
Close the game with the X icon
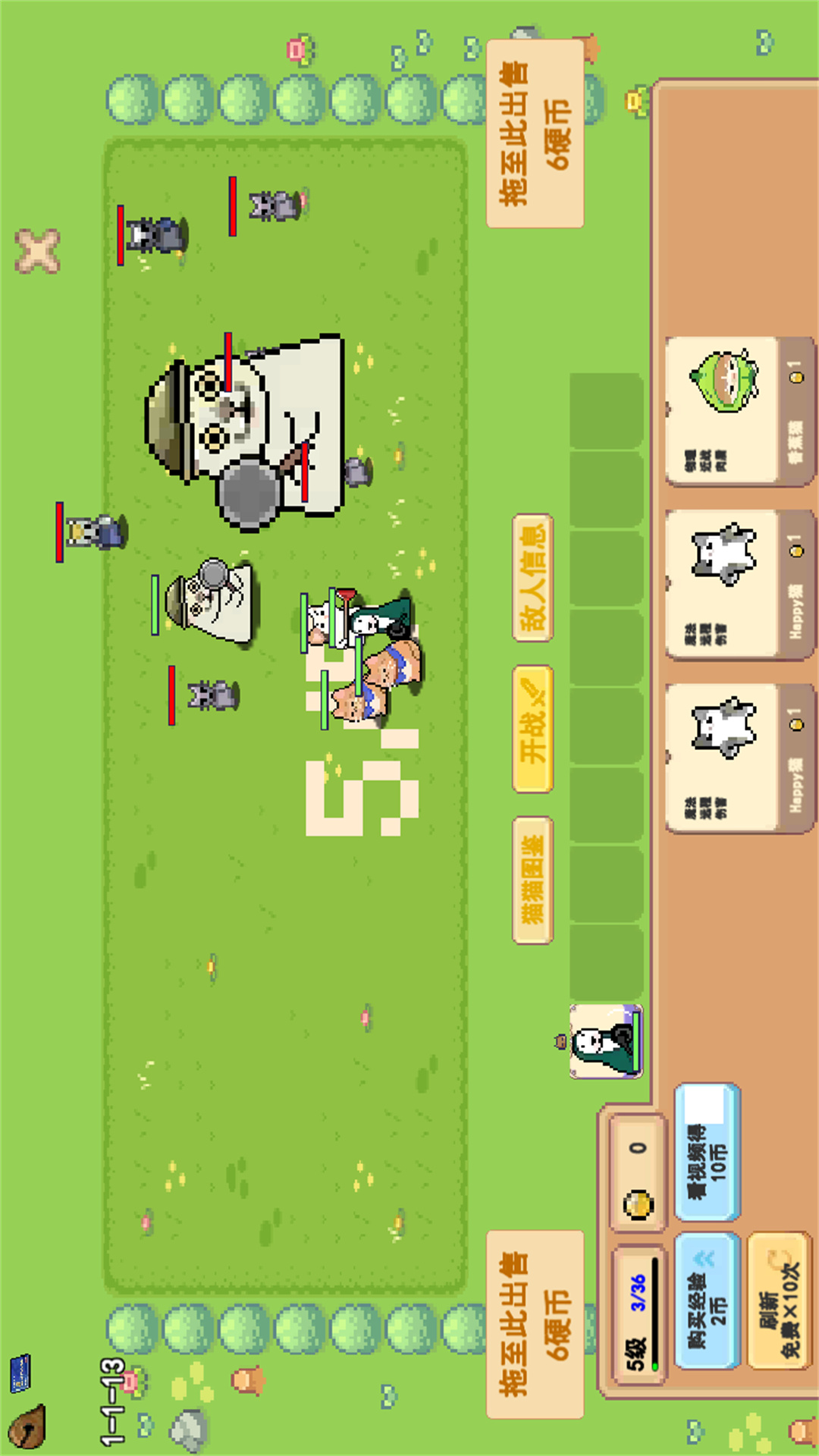tap(37, 251)
